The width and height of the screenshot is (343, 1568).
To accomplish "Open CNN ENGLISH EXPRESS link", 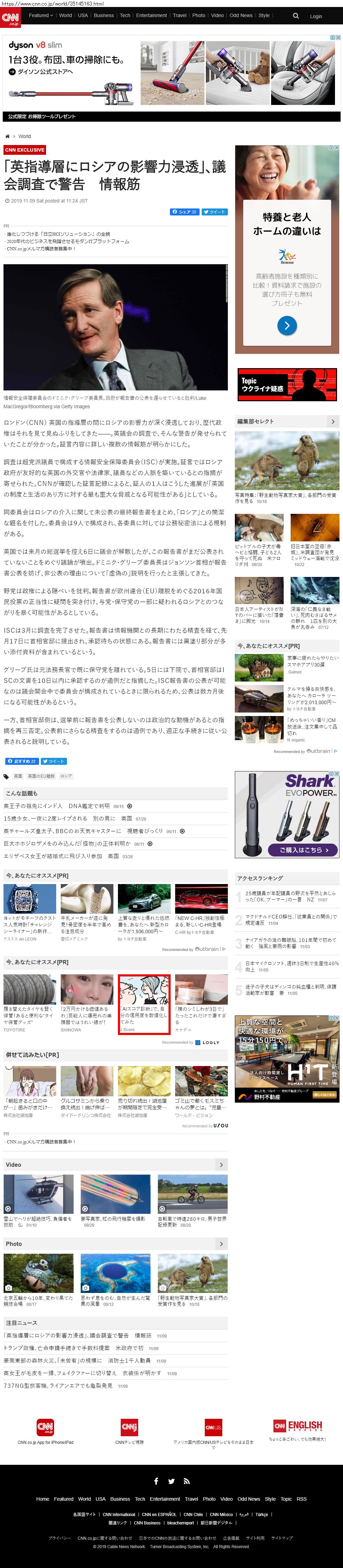I will click(297, 1428).
